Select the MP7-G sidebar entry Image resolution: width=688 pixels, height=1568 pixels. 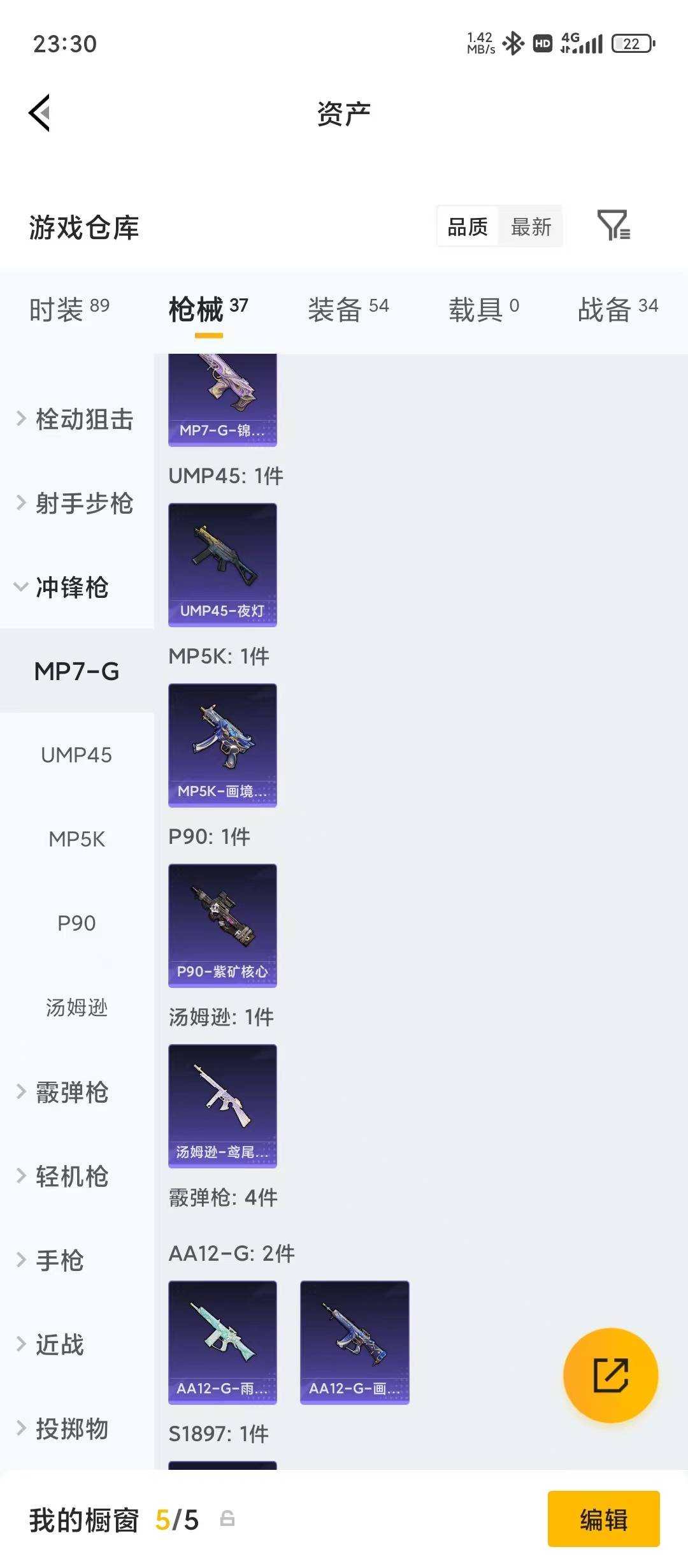tap(76, 671)
